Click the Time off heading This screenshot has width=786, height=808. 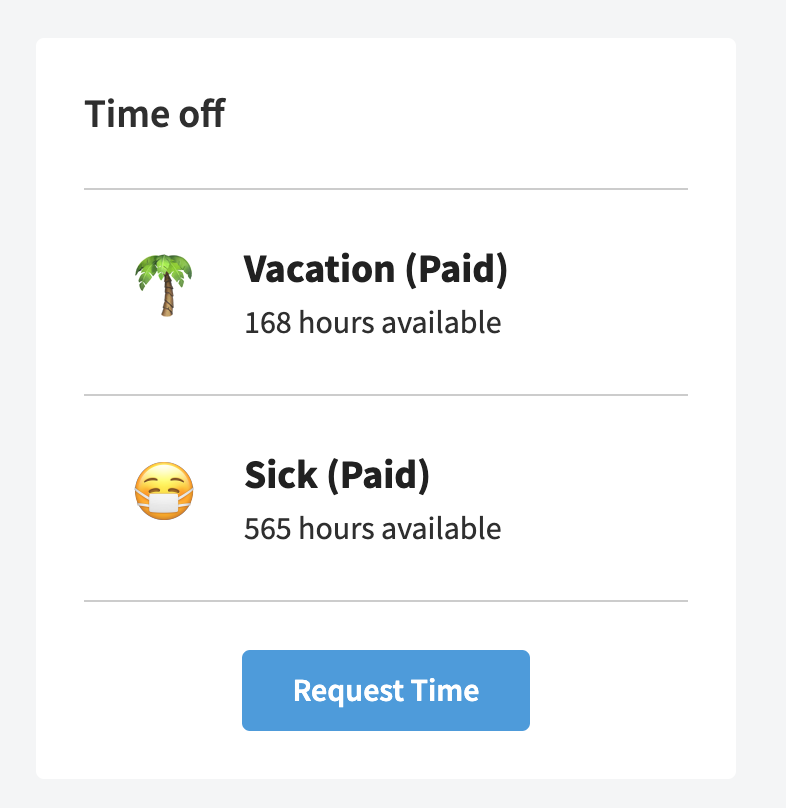tap(155, 113)
